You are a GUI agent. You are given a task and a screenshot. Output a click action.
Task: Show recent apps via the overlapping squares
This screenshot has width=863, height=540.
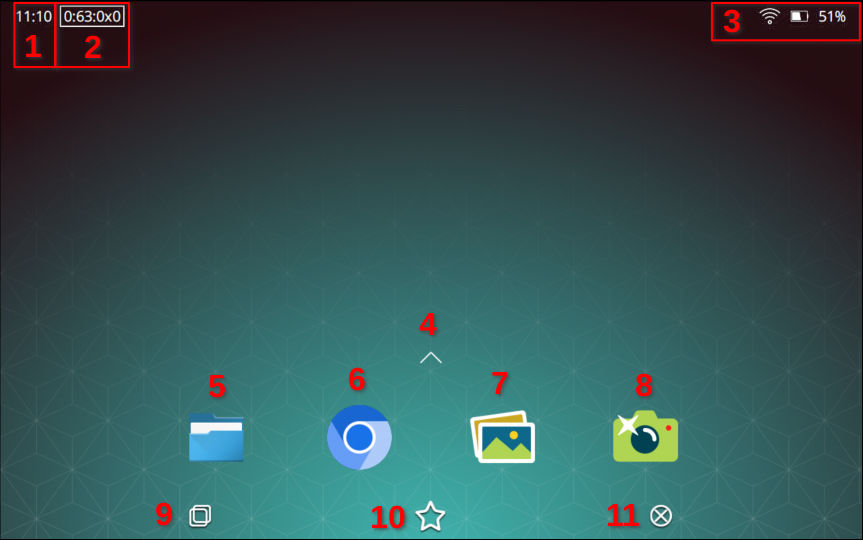(200, 516)
